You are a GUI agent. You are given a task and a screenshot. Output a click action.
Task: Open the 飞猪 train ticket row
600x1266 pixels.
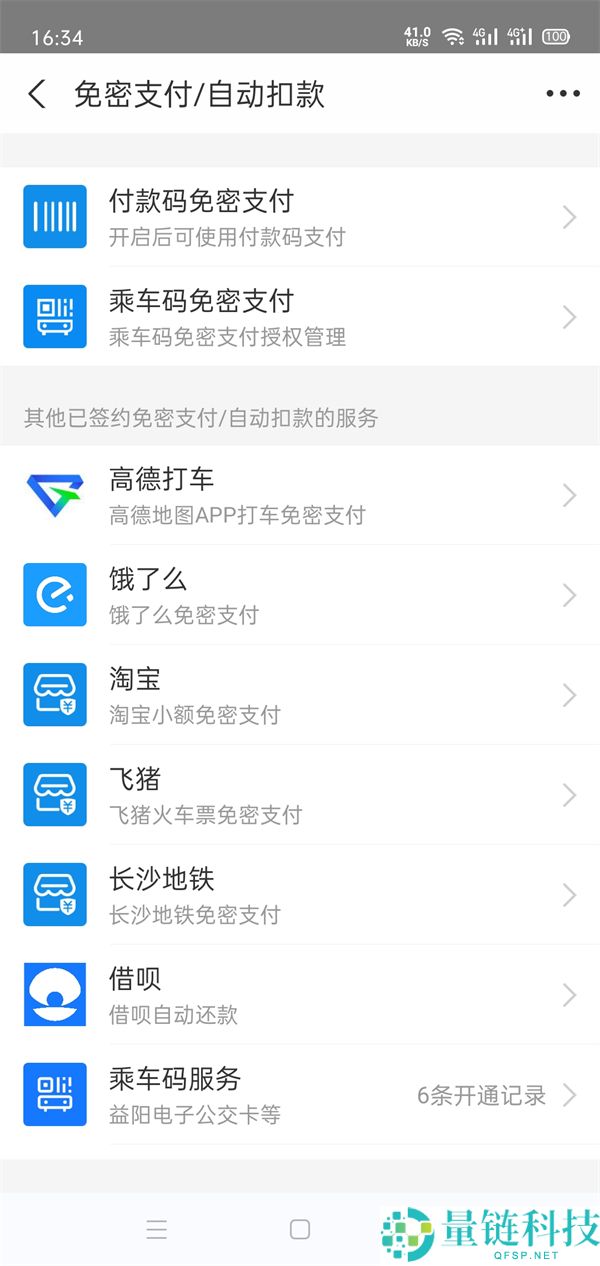point(300,795)
